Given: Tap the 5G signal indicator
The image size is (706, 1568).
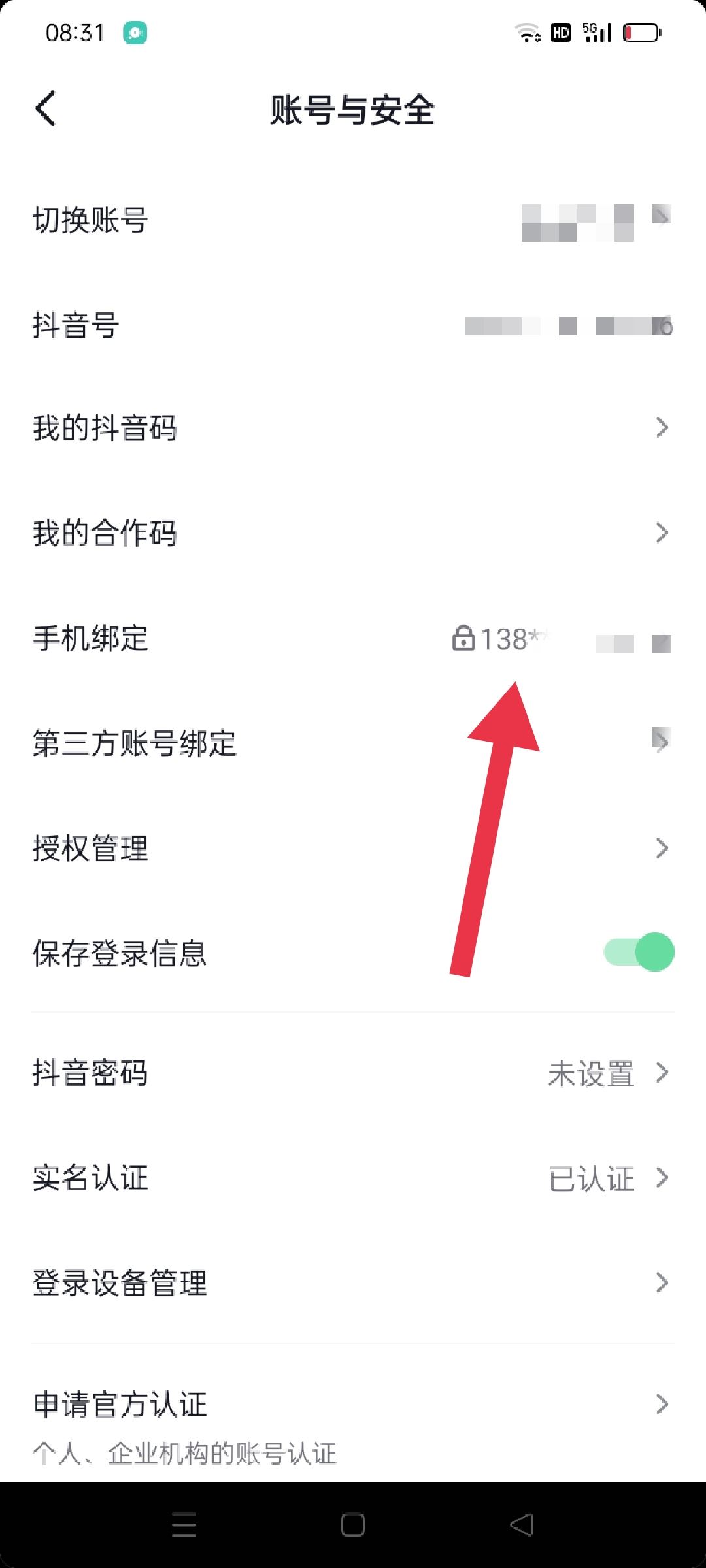Looking at the screenshot, I should coord(596,32).
